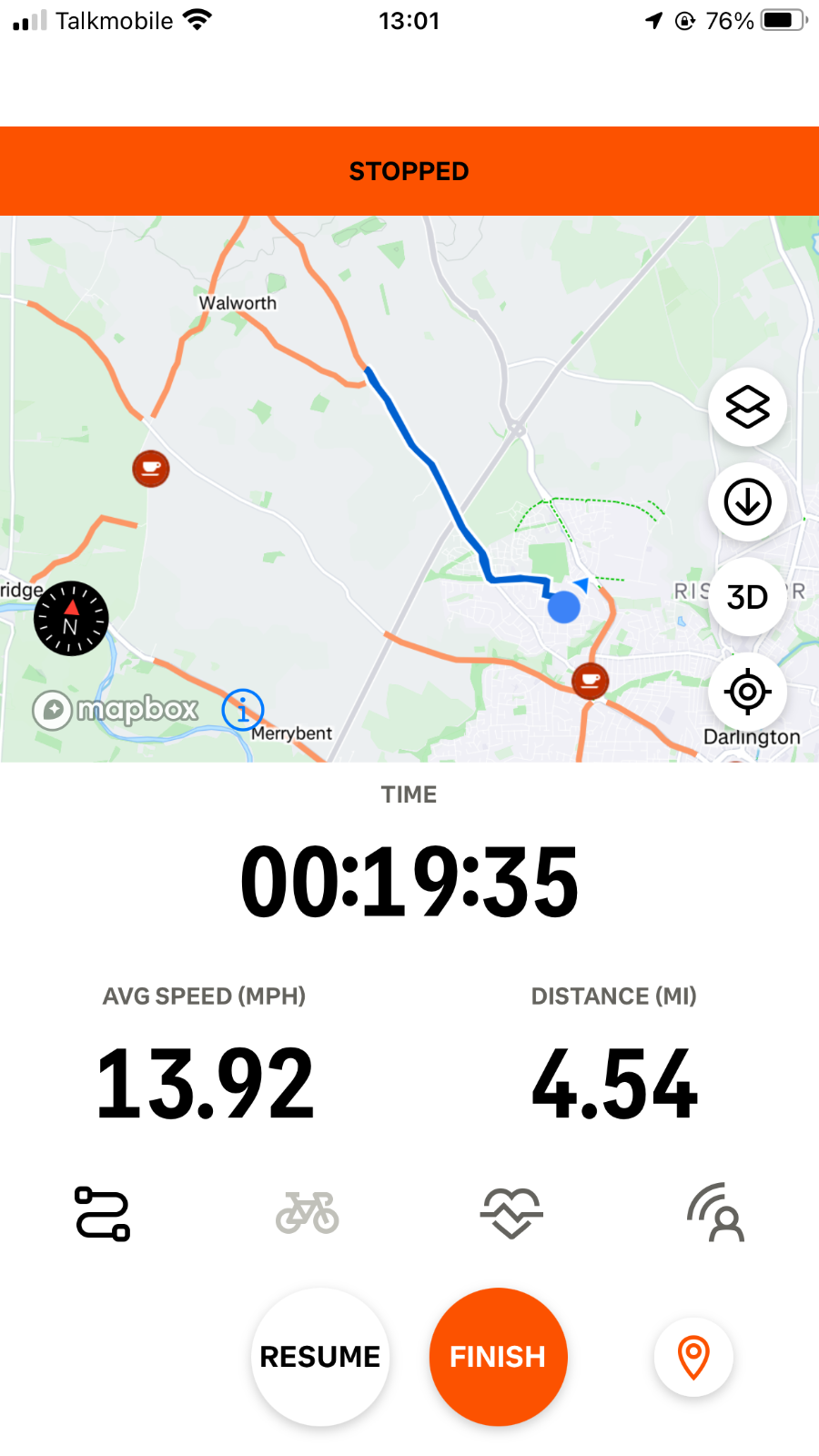Tap the cafe marker near Walworth

click(151, 469)
